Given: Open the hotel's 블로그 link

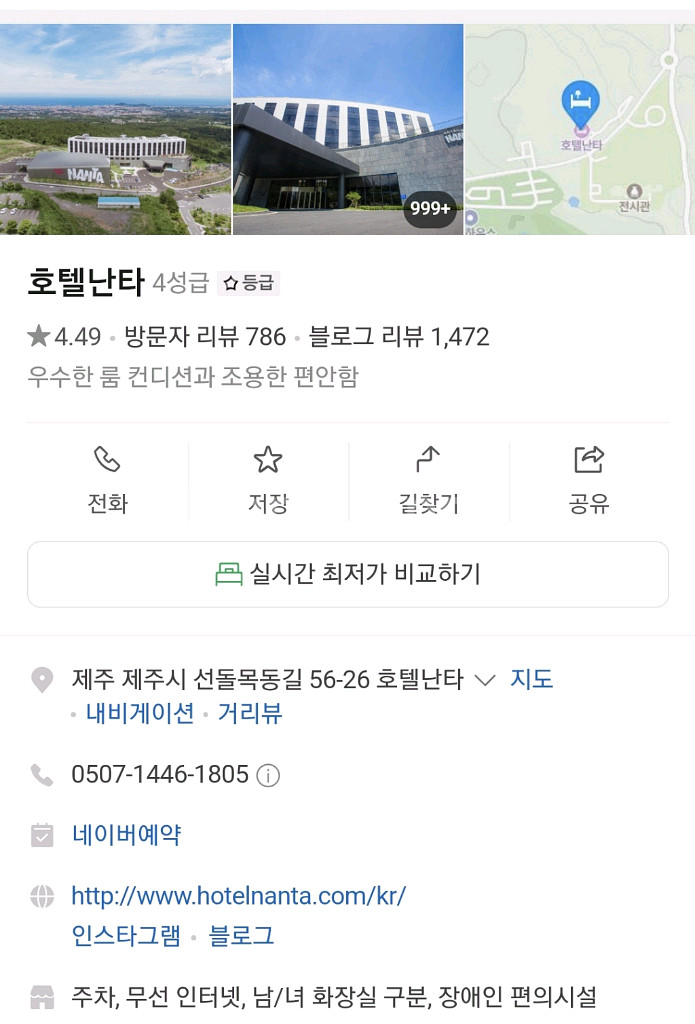Looking at the screenshot, I should coord(241,936).
